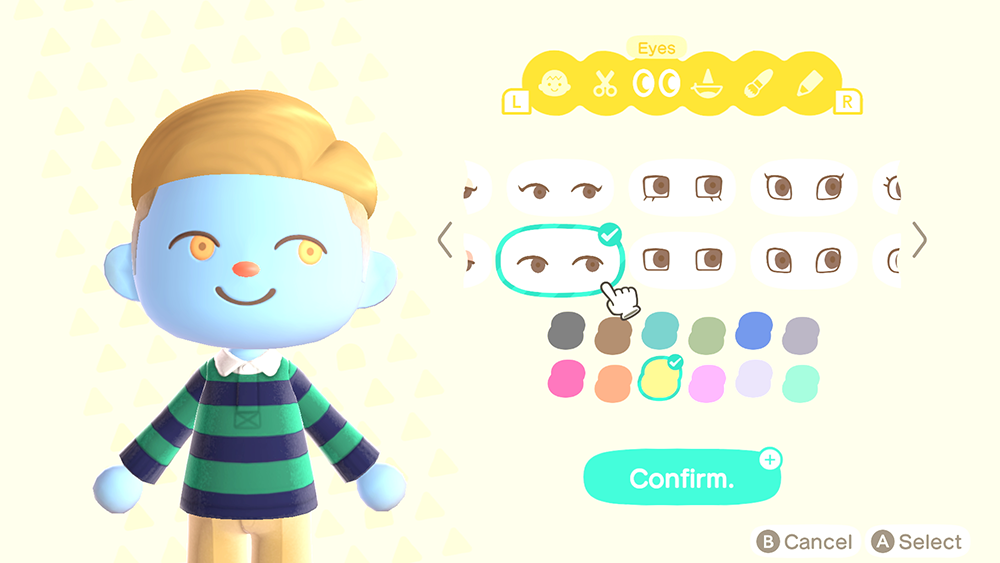1000x563 pixels.
Task: Choose the brown eye color
Action: click(x=612, y=337)
